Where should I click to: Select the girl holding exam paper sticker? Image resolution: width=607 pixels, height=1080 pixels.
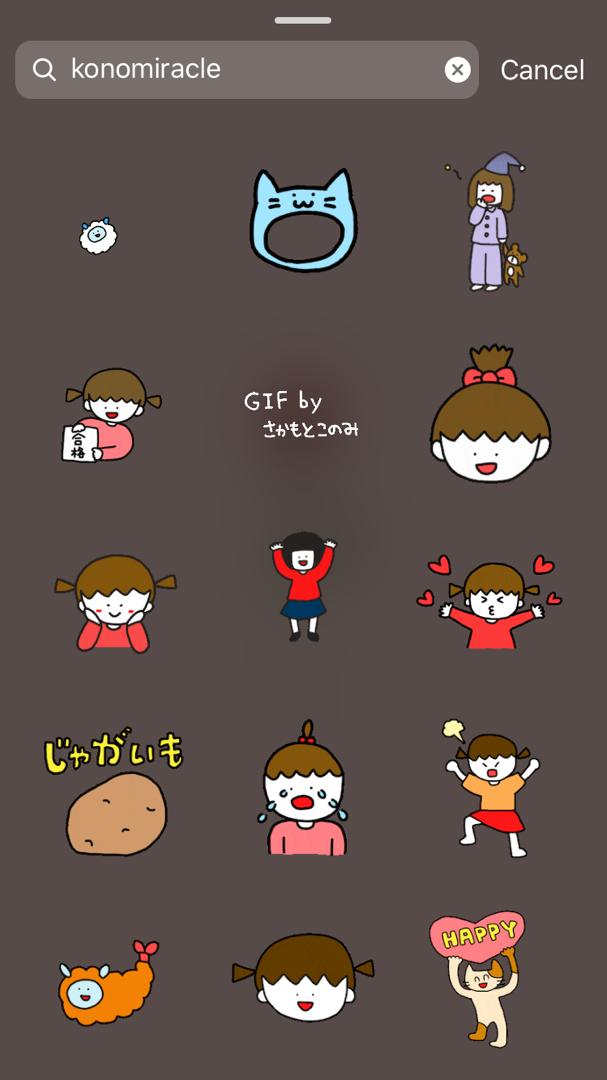pyautogui.click(x=106, y=416)
